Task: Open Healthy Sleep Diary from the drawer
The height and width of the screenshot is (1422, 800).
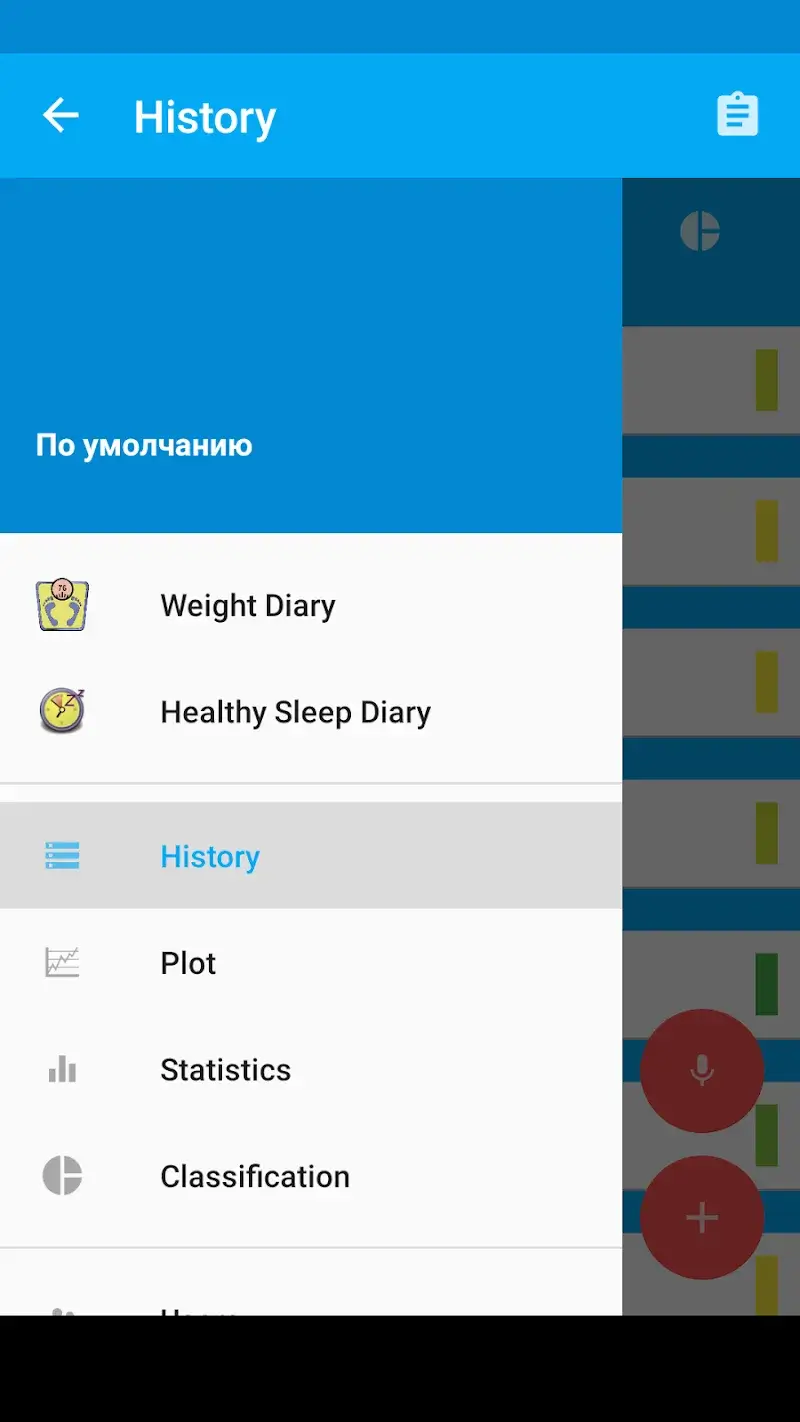Action: pyautogui.click(x=295, y=713)
